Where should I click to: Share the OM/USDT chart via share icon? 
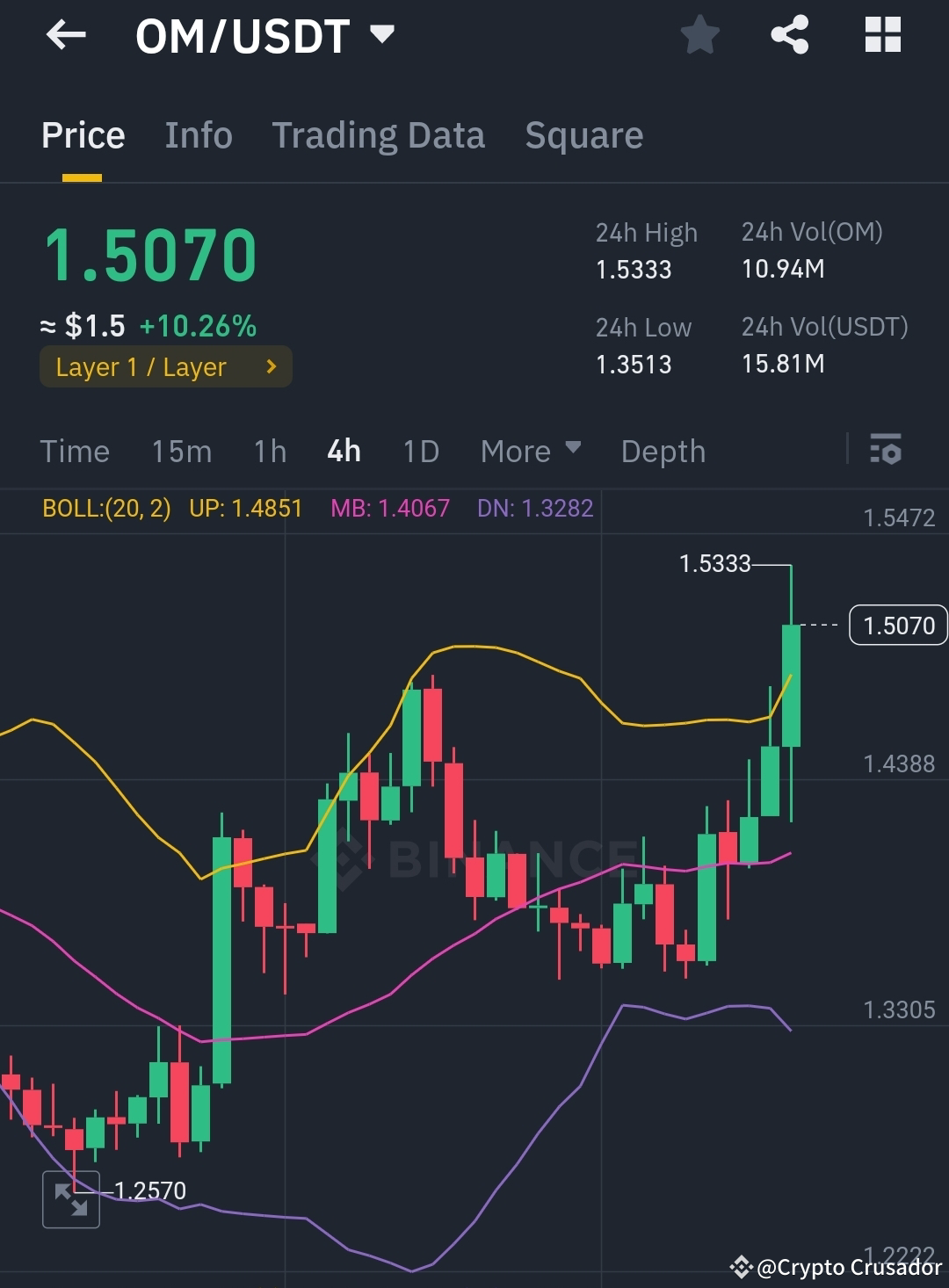point(790,34)
